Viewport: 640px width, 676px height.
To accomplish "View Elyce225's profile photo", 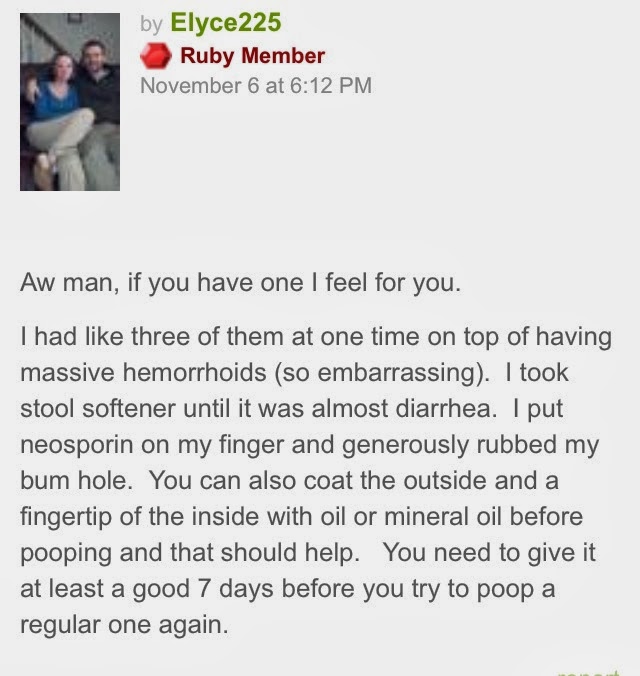I will click(x=70, y=101).
